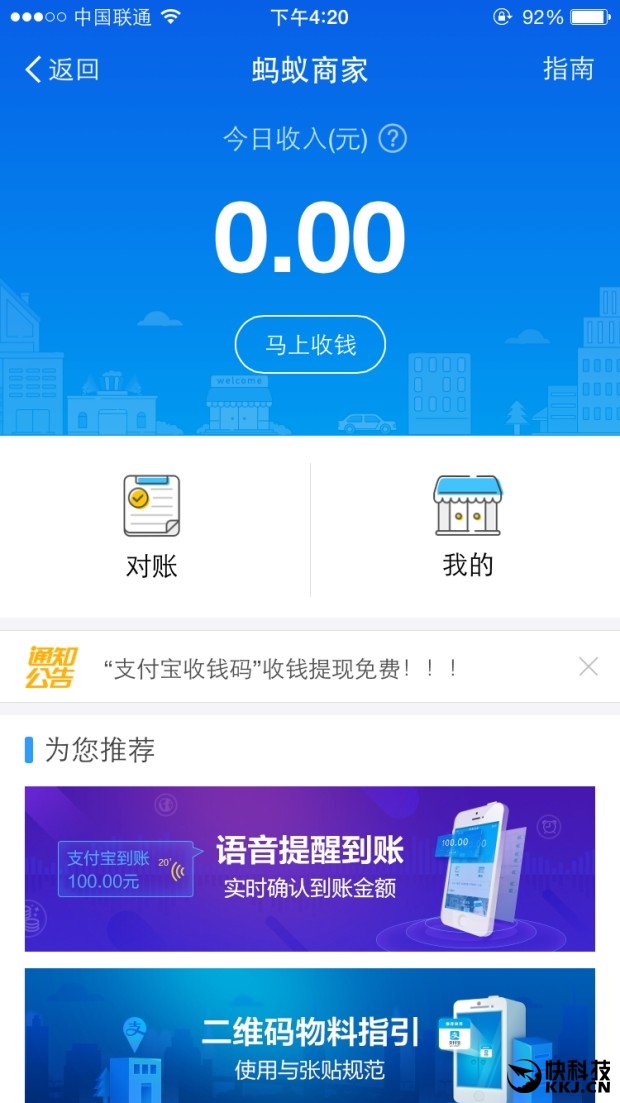620x1103 pixels.
Task: Go back using the 返回 button
Action: (61, 69)
